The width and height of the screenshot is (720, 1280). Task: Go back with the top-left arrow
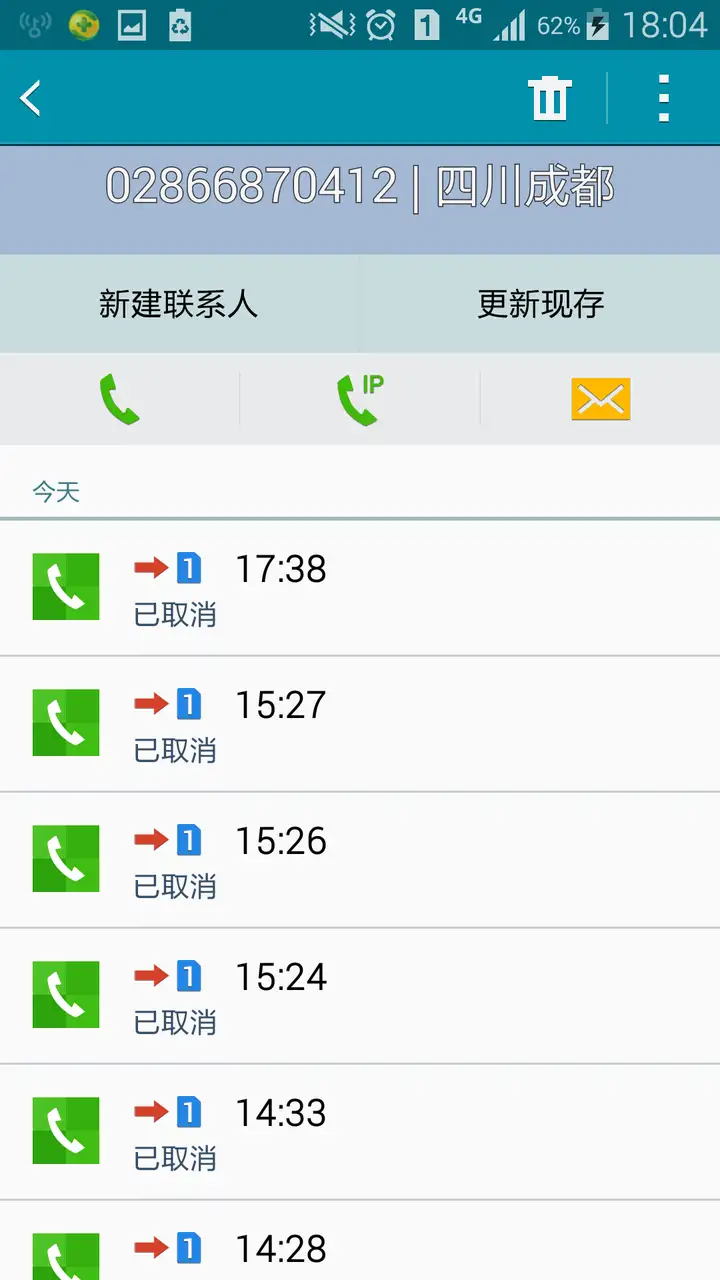point(32,98)
